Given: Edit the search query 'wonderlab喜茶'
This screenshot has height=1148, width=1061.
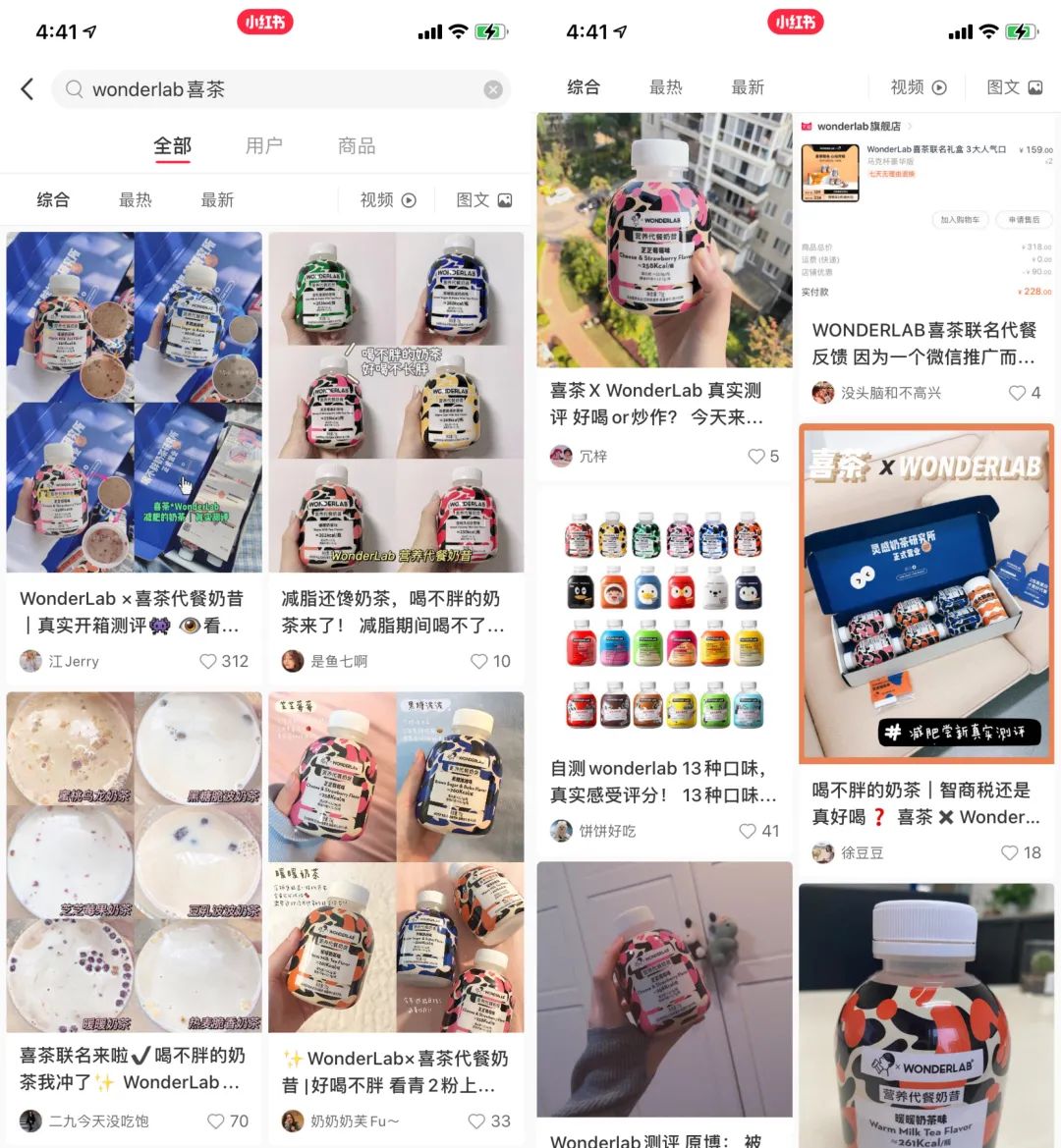Looking at the screenshot, I should pyautogui.click(x=275, y=89).
